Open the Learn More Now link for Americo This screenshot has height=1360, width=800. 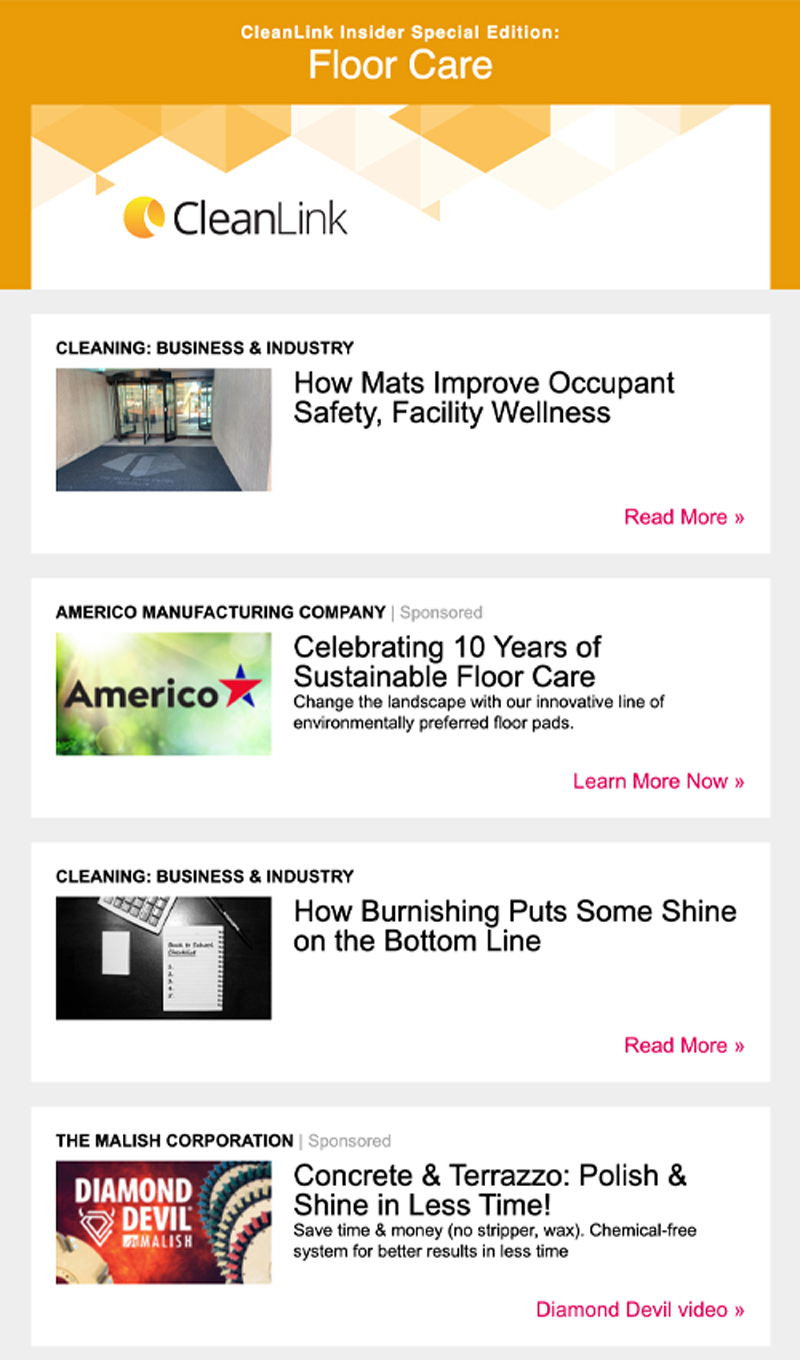click(658, 781)
